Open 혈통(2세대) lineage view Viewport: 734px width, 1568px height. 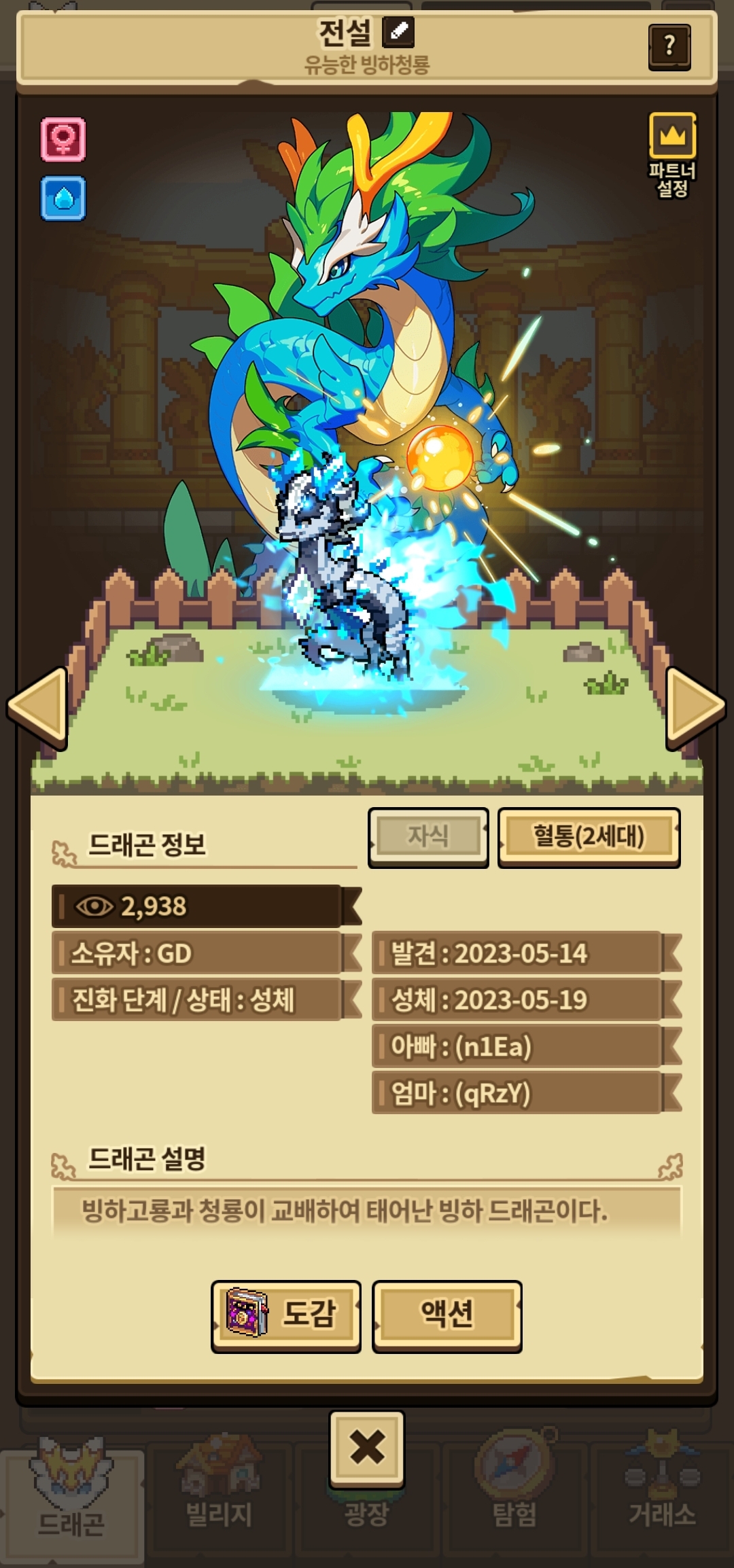(x=589, y=837)
